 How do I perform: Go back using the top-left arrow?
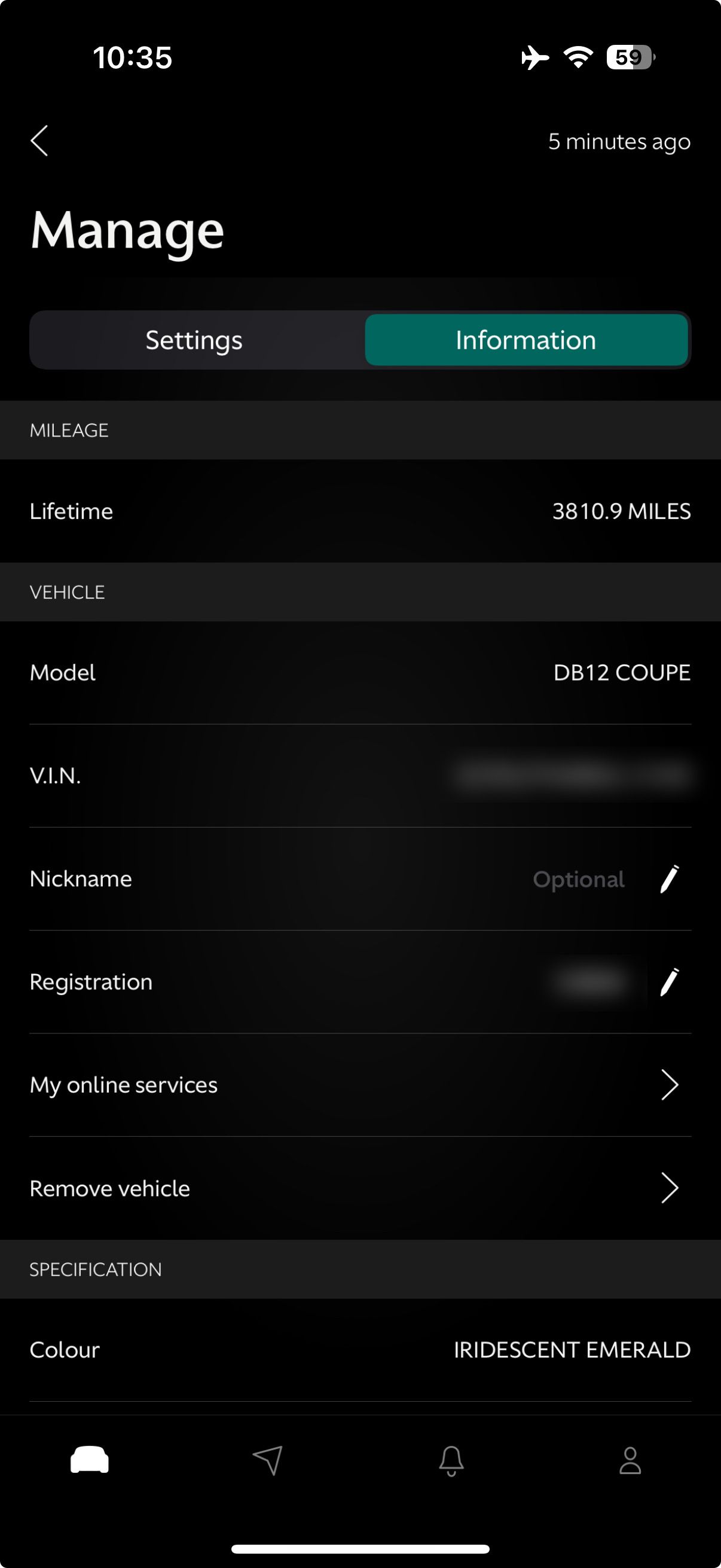[x=39, y=141]
